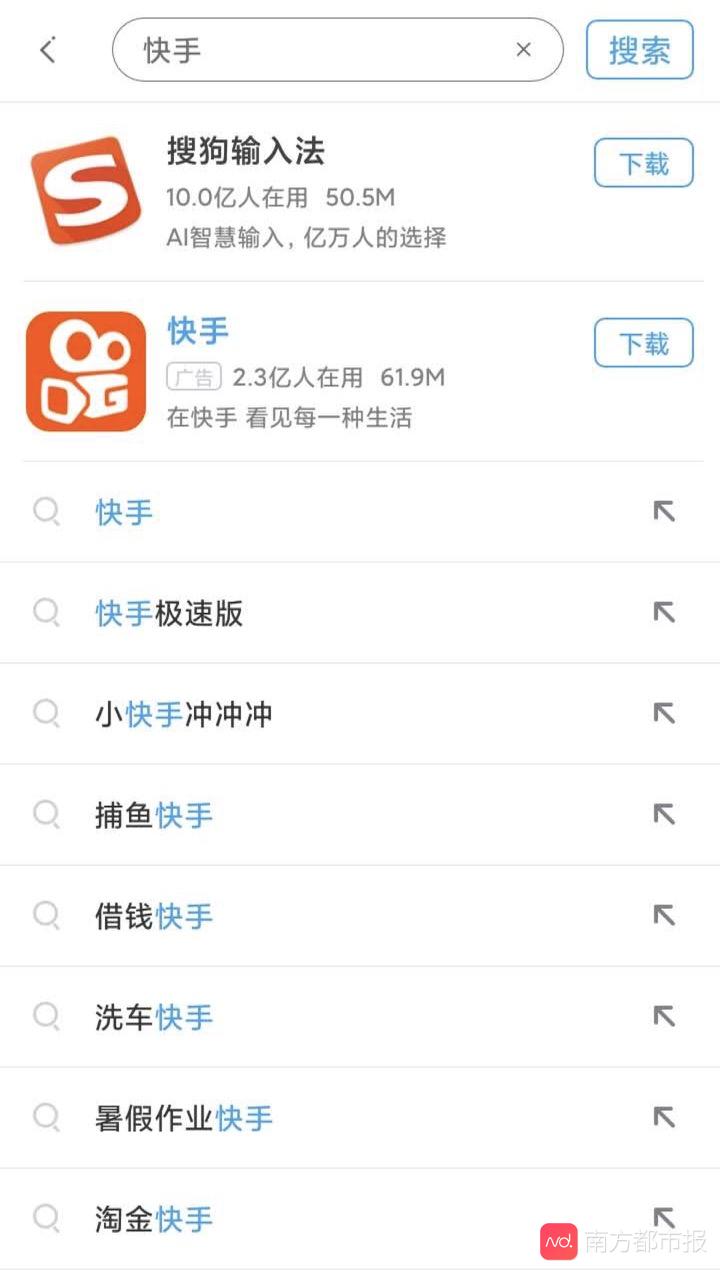Screen dimensions: 720x1270
Task: Download 搜狗输入法
Action: point(643,163)
